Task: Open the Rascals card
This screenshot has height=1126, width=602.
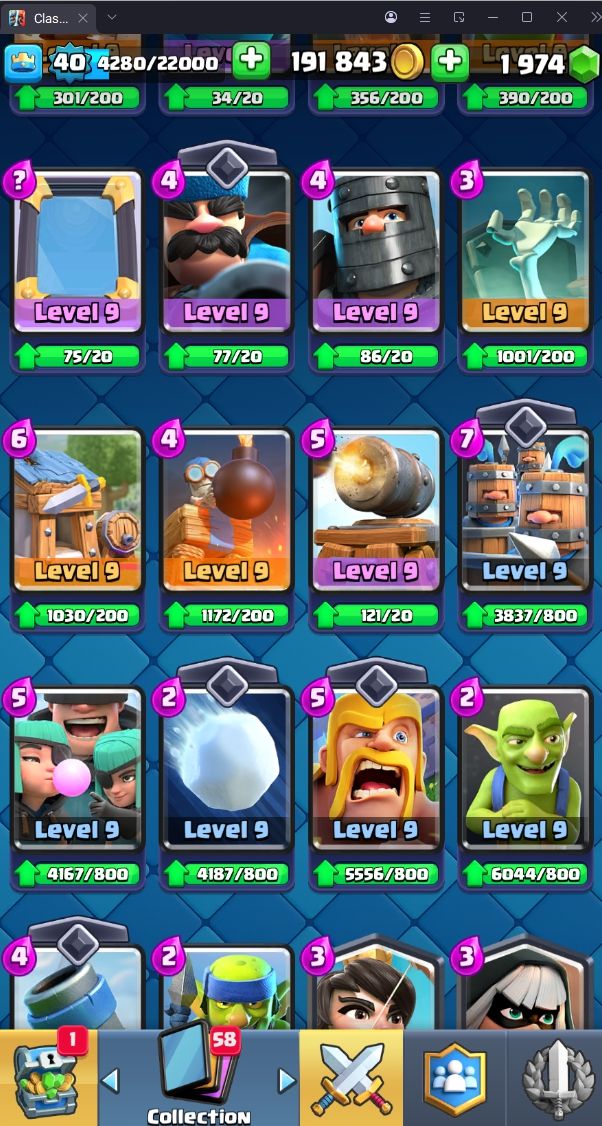Action: pos(77,770)
